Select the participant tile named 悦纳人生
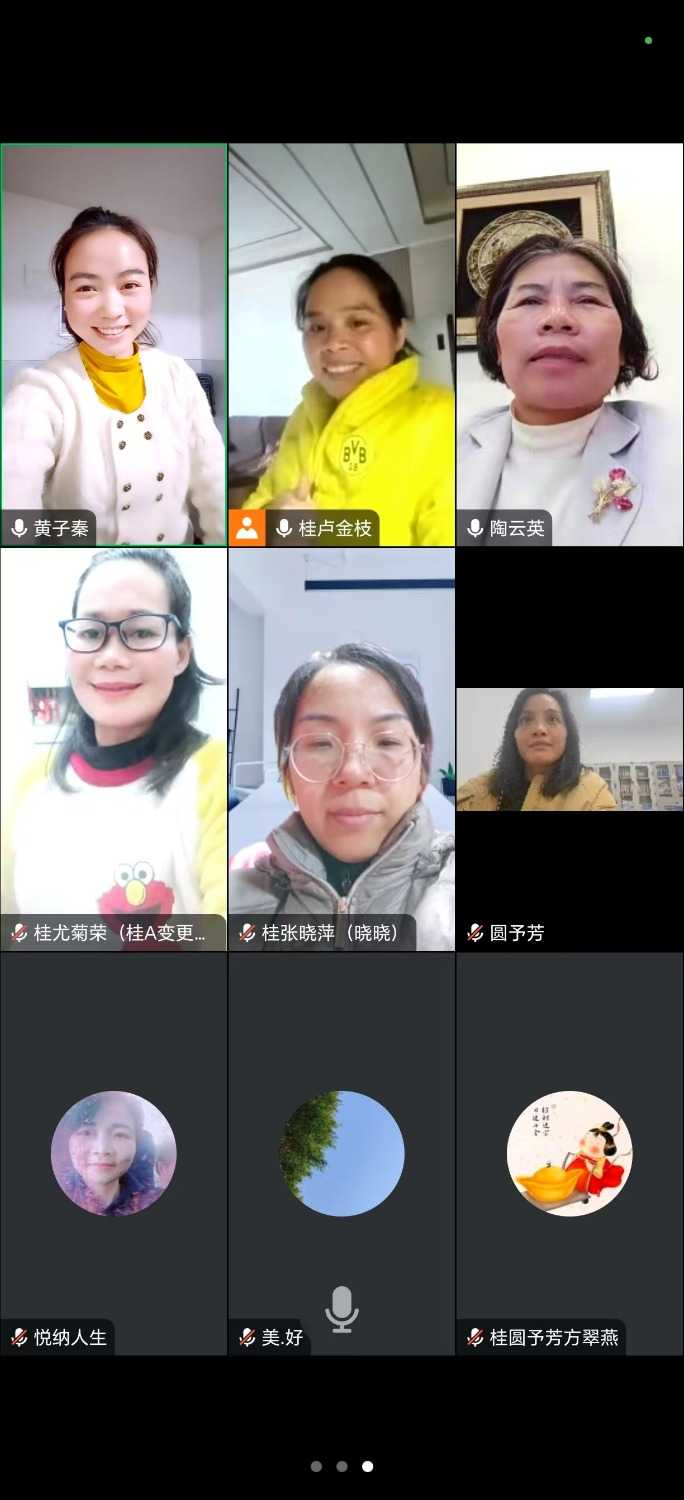Image resolution: width=684 pixels, height=1500 pixels. point(114,1153)
